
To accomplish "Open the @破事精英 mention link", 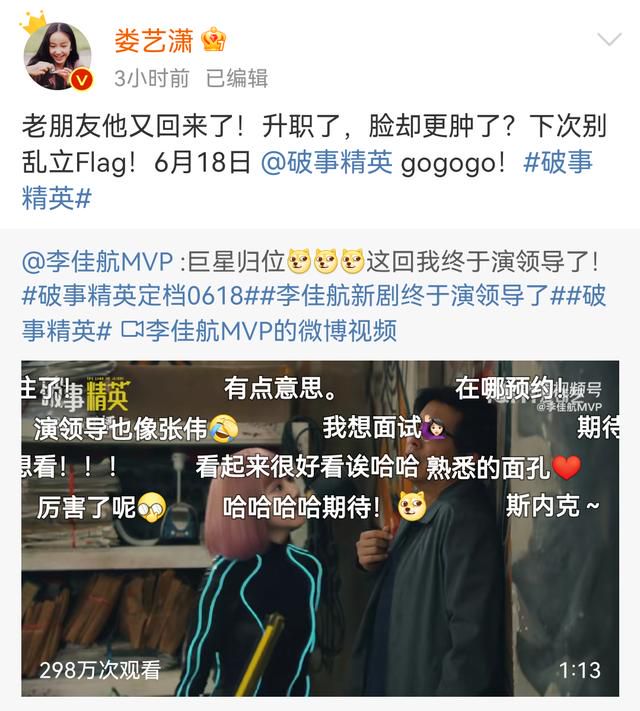I will (x=326, y=163).
